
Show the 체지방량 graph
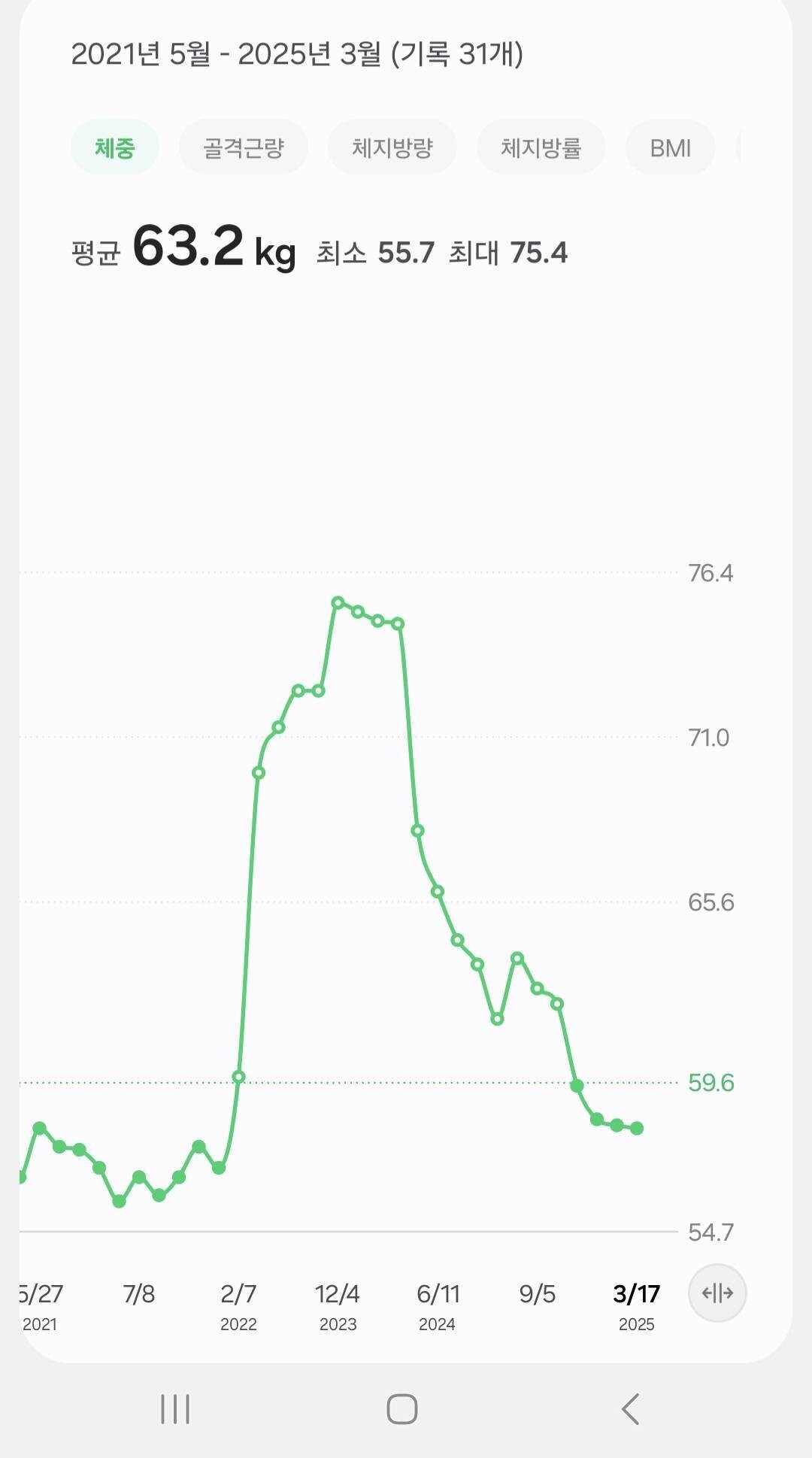[392, 147]
